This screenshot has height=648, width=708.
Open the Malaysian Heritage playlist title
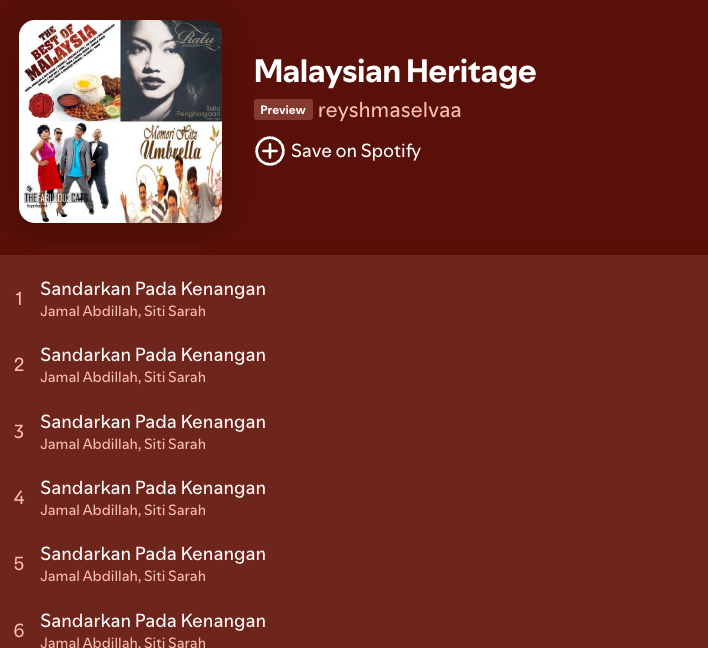(x=395, y=71)
